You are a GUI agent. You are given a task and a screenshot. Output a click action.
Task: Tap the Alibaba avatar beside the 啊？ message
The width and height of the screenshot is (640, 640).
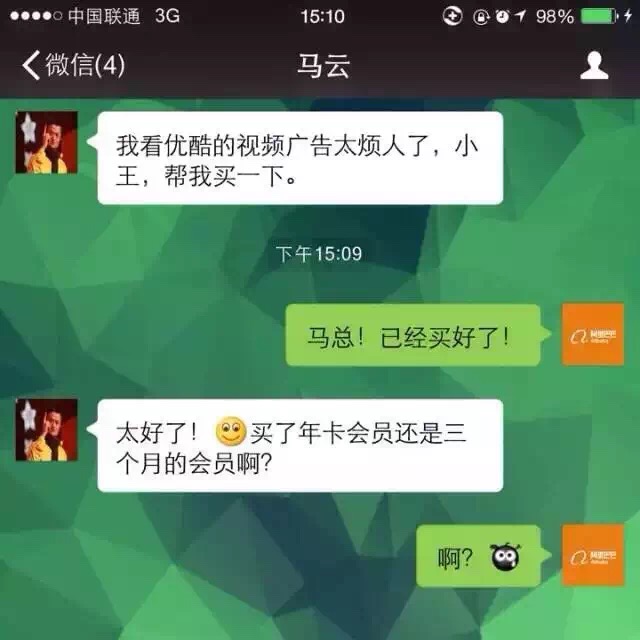(592, 554)
